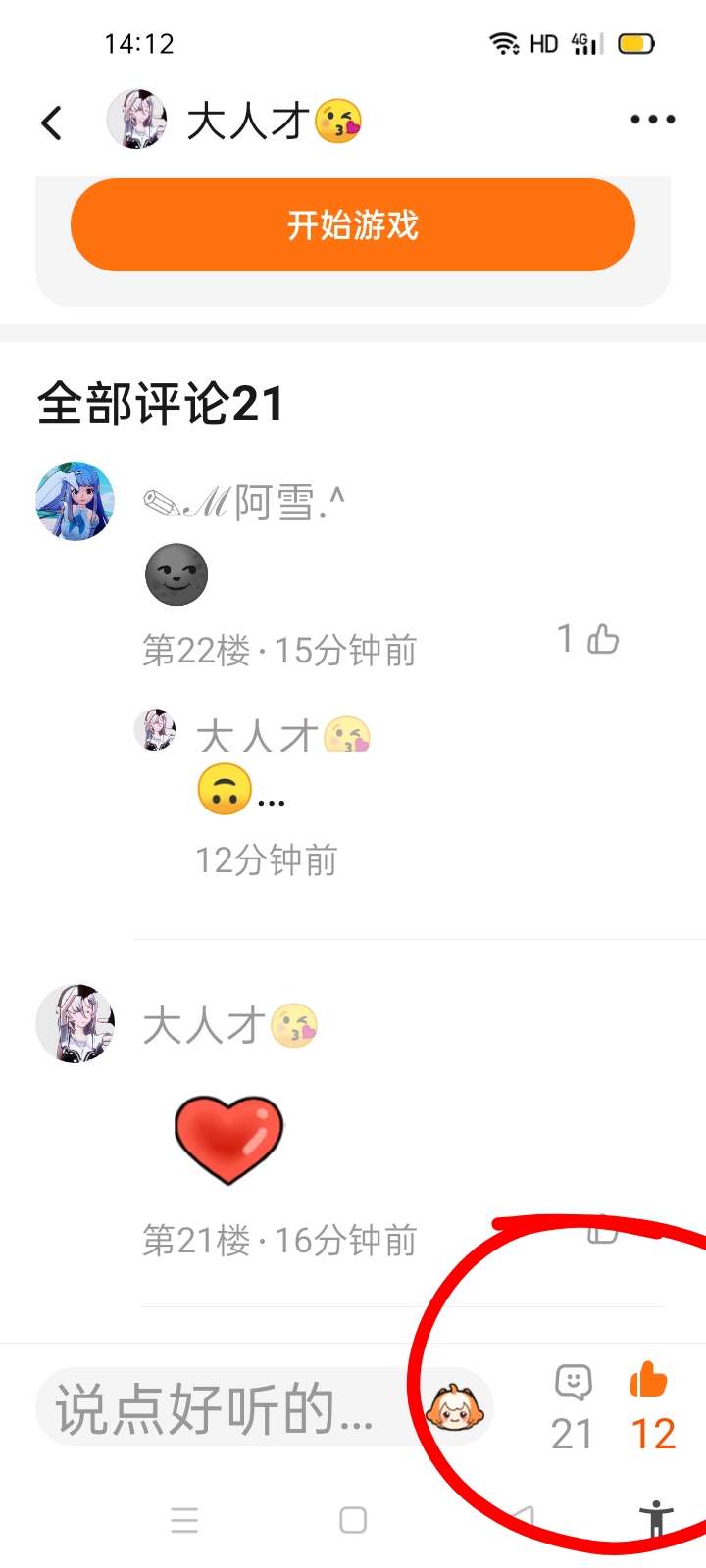Open 大人才's avatar in the header
The width and height of the screenshot is (706, 1568).
[136, 119]
